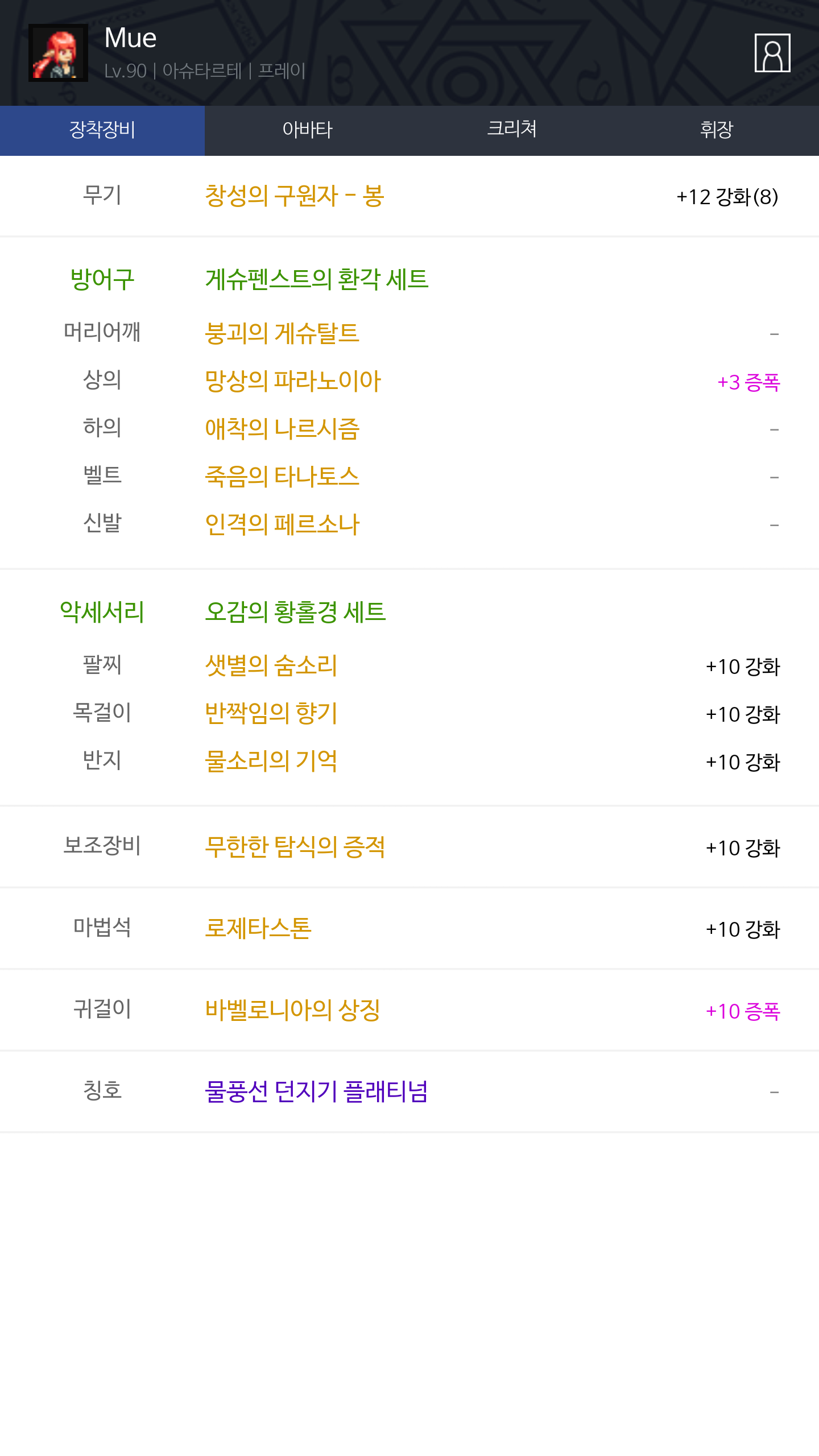Open the 샛별의 숨소리 bracelet item
Viewport: 819px width, 1456px height.
click(x=271, y=665)
